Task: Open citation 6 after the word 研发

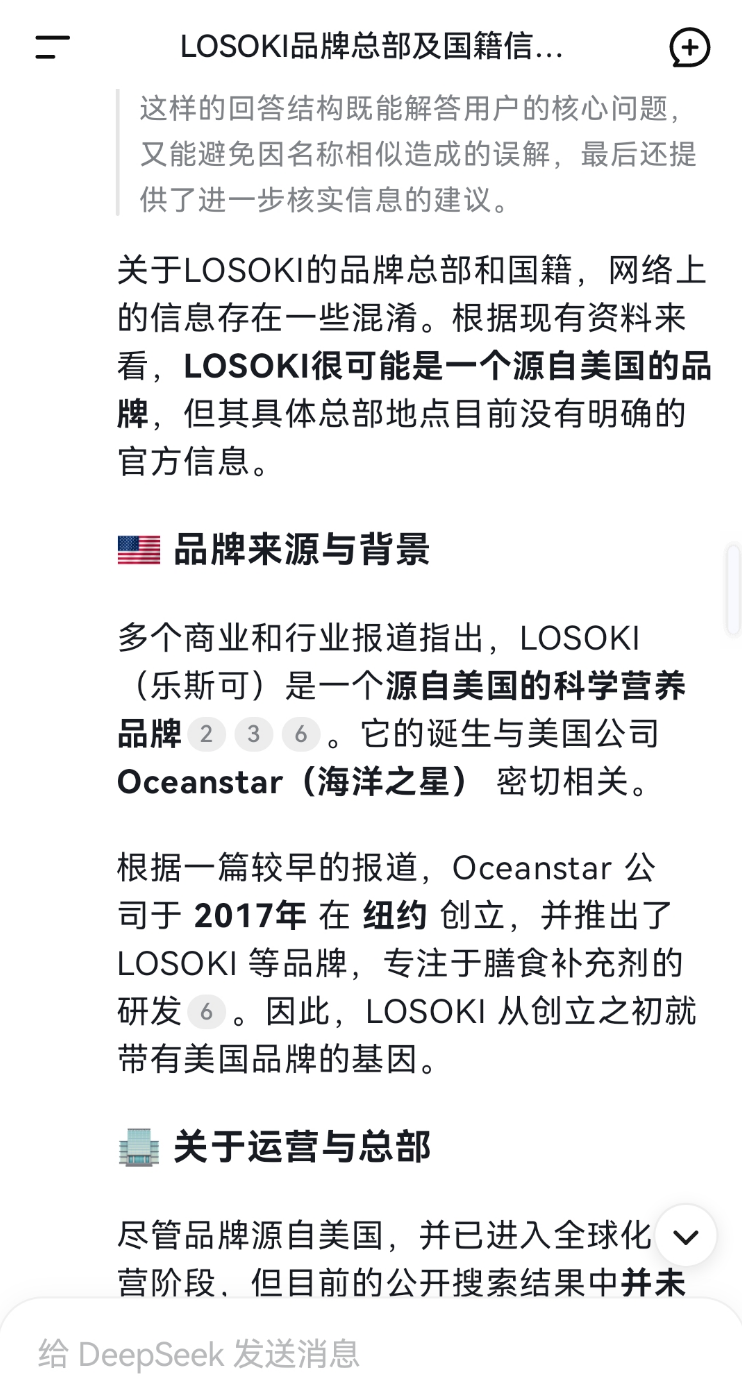Action: pyautogui.click(x=206, y=1012)
